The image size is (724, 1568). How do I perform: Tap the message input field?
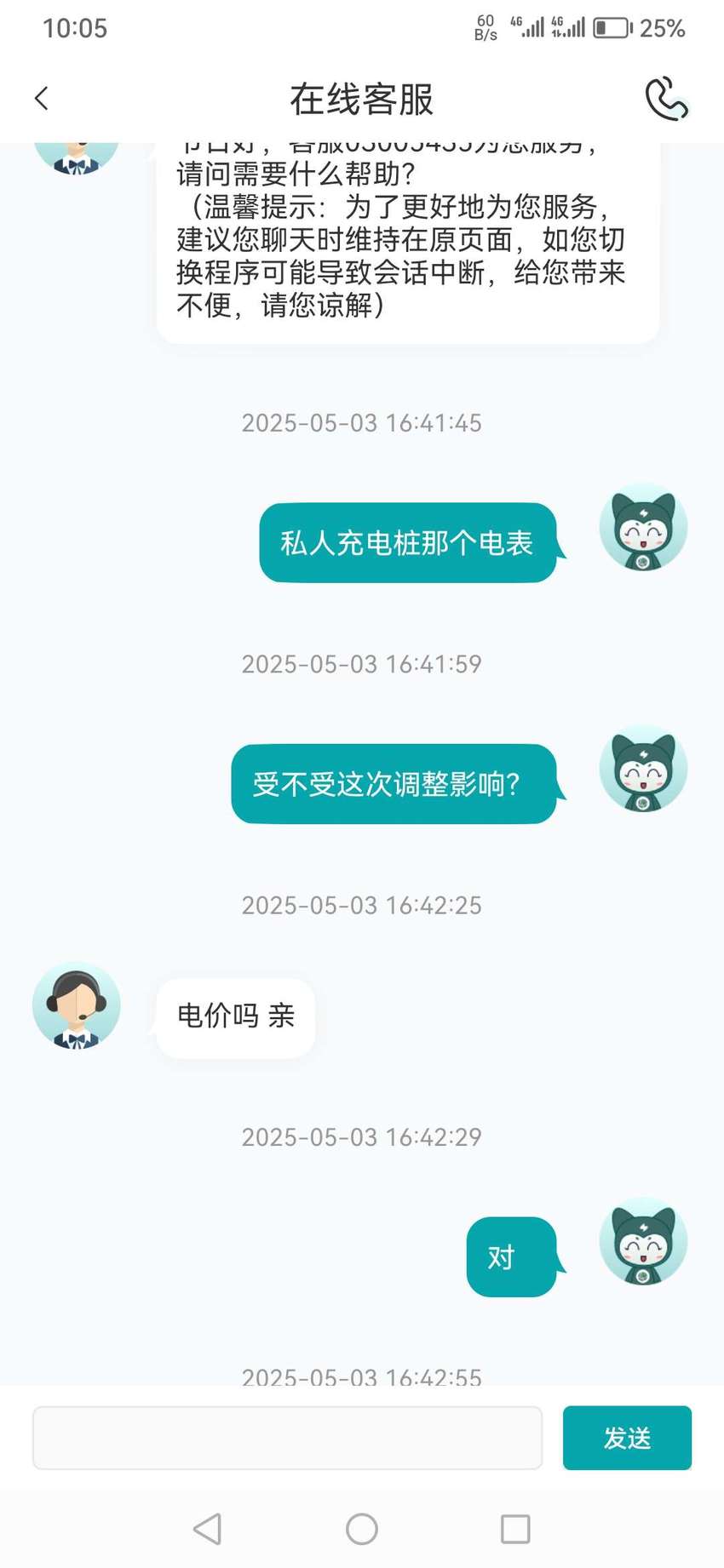tap(287, 1438)
